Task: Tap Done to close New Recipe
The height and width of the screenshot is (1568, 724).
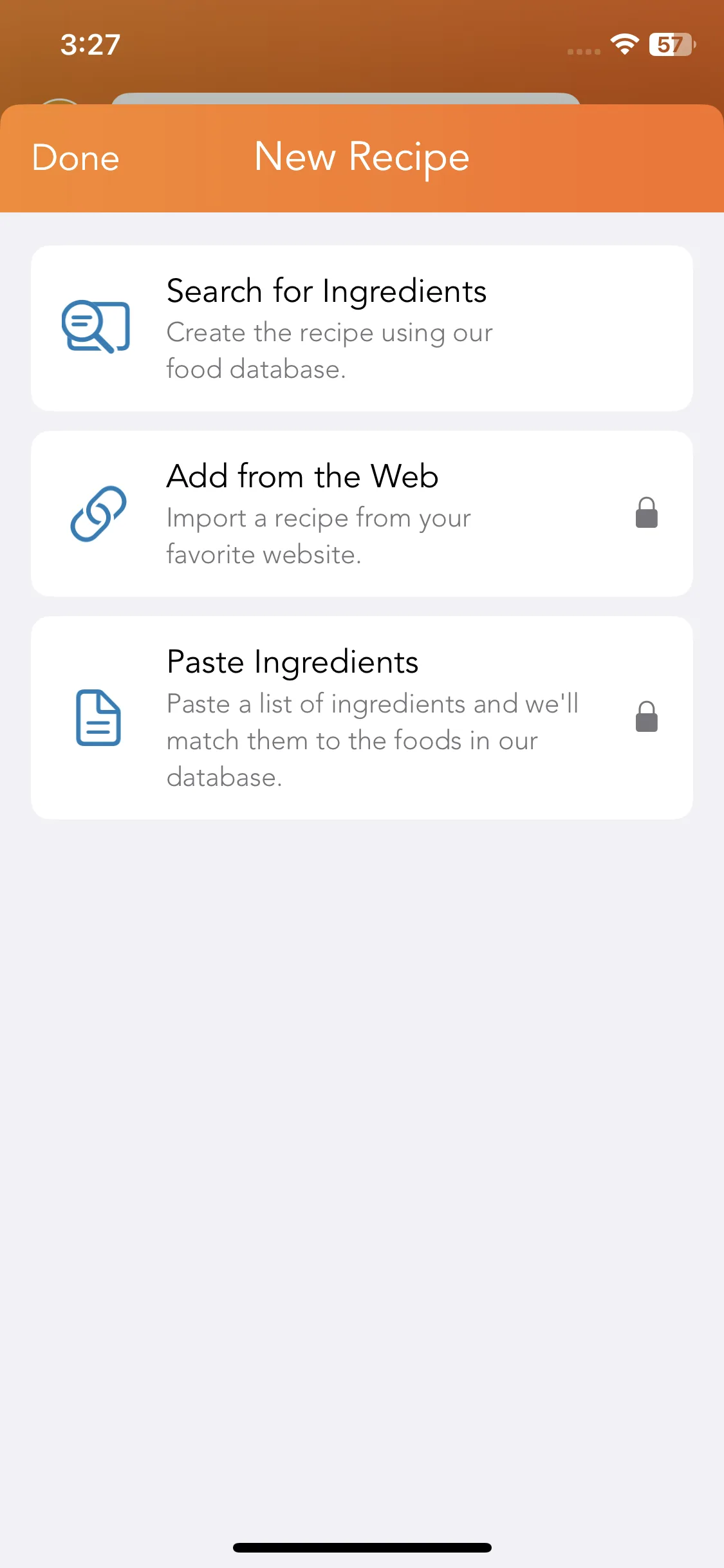Action: (x=76, y=158)
